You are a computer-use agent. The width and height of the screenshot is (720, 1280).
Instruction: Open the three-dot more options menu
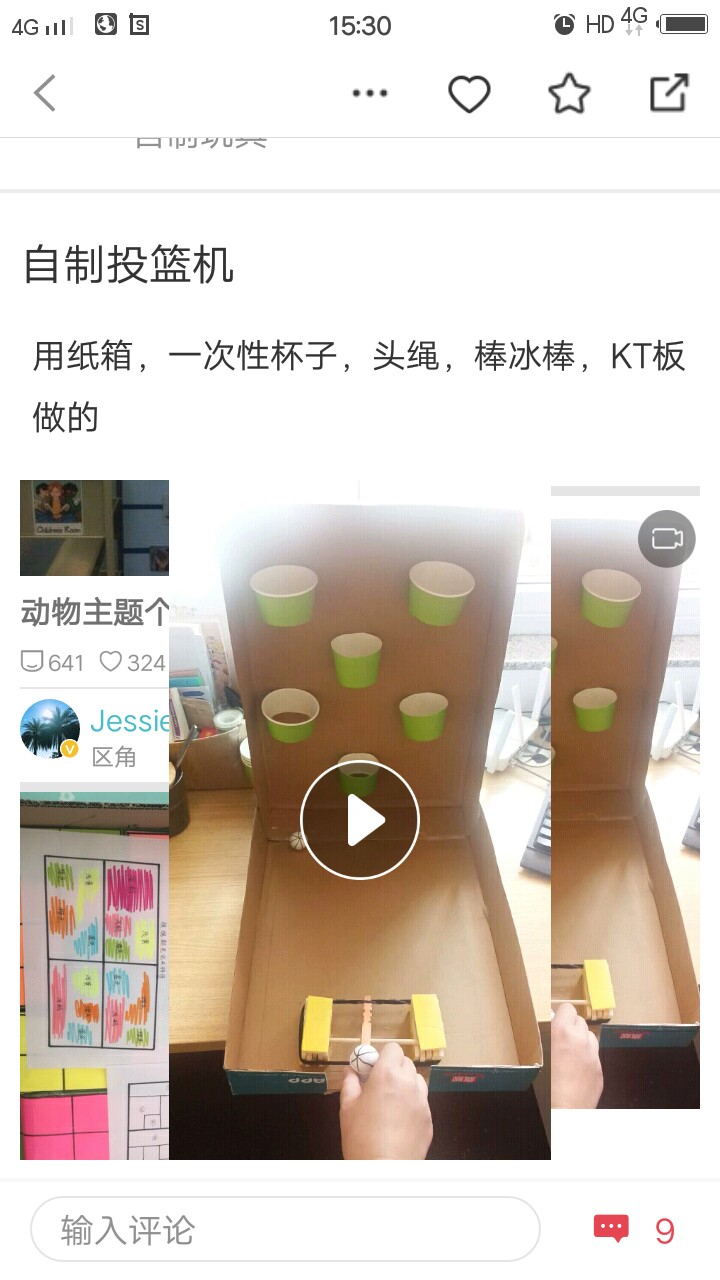369,94
